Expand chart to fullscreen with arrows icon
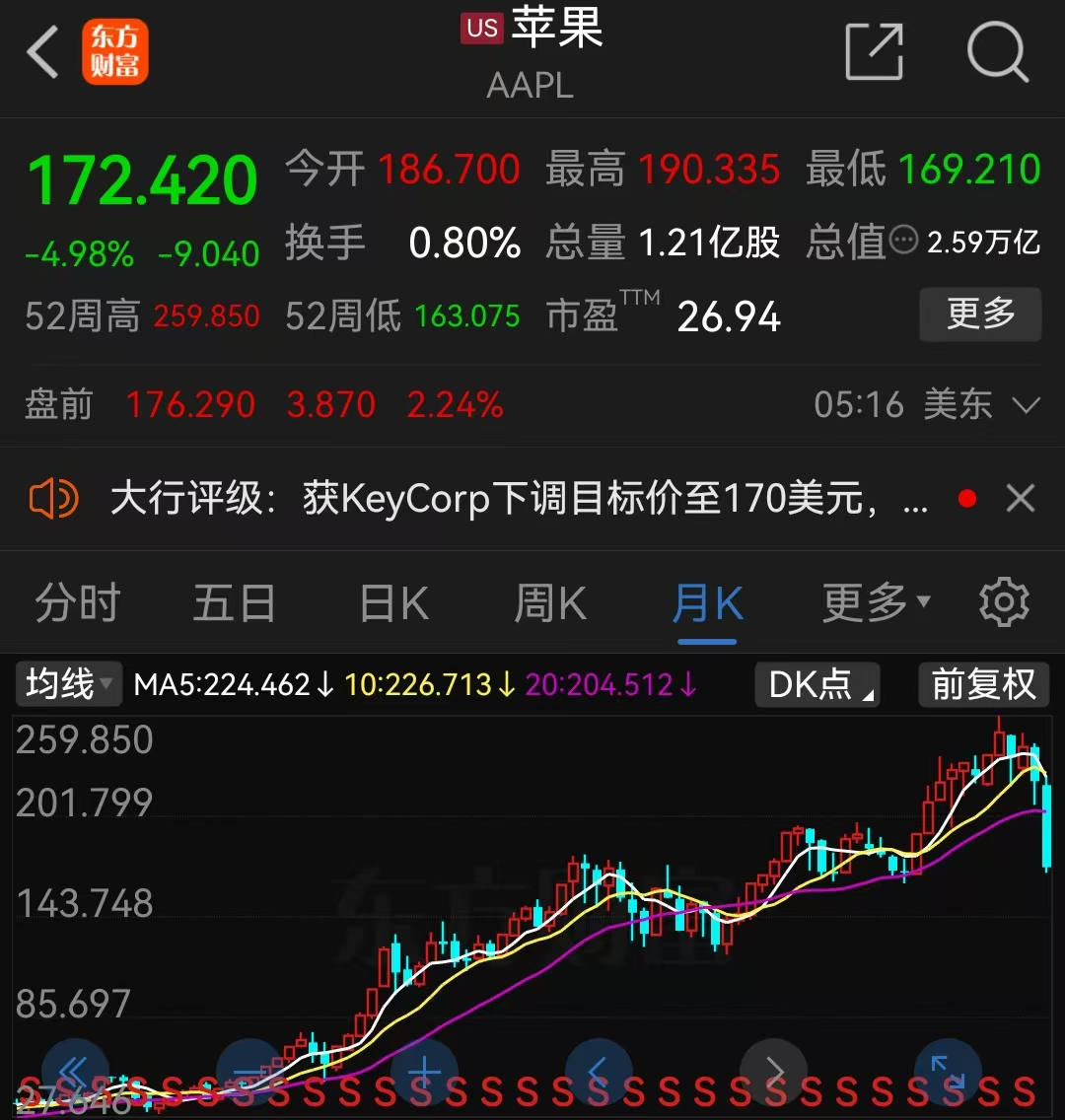Image resolution: width=1065 pixels, height=1120 pixels. point(948,1072)
